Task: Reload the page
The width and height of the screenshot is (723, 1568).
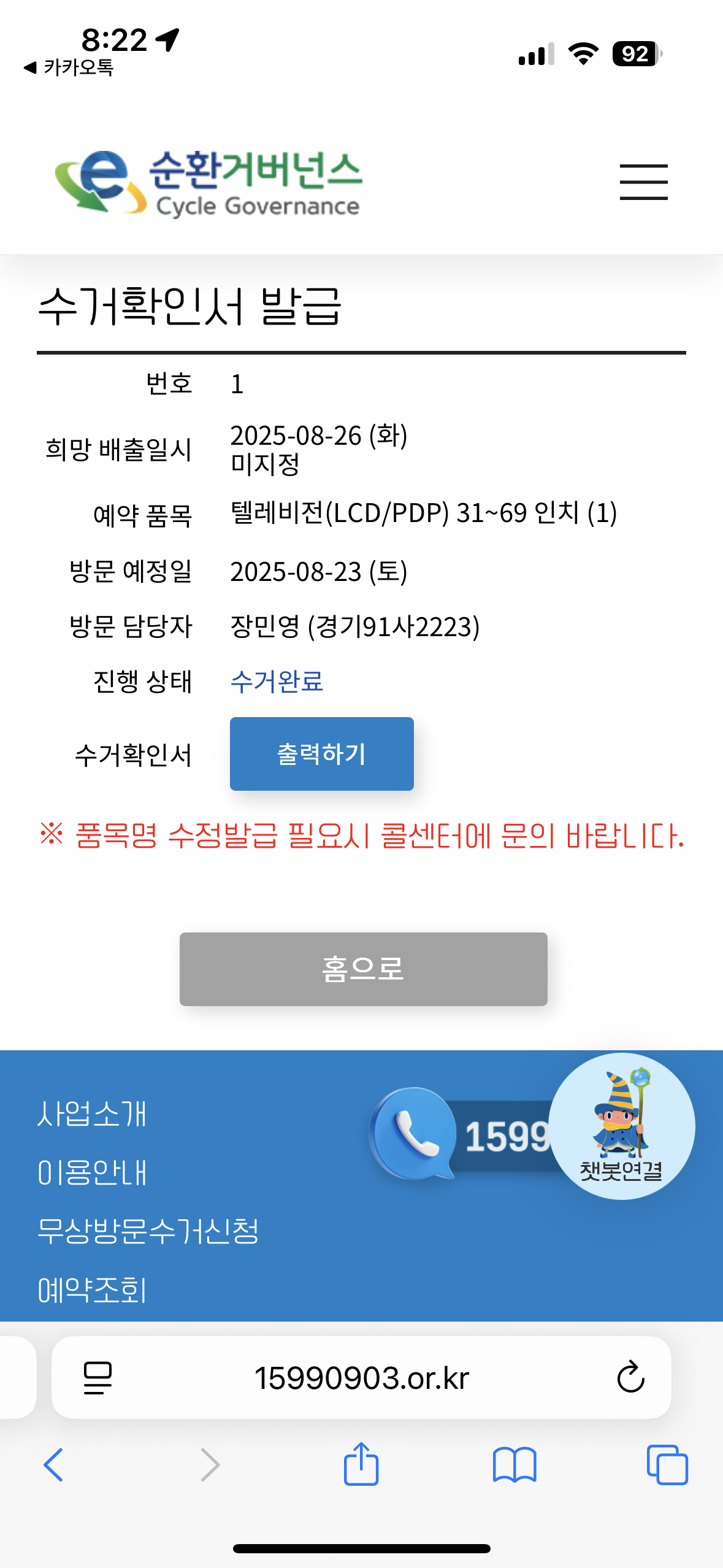Action: [630, 1378]
